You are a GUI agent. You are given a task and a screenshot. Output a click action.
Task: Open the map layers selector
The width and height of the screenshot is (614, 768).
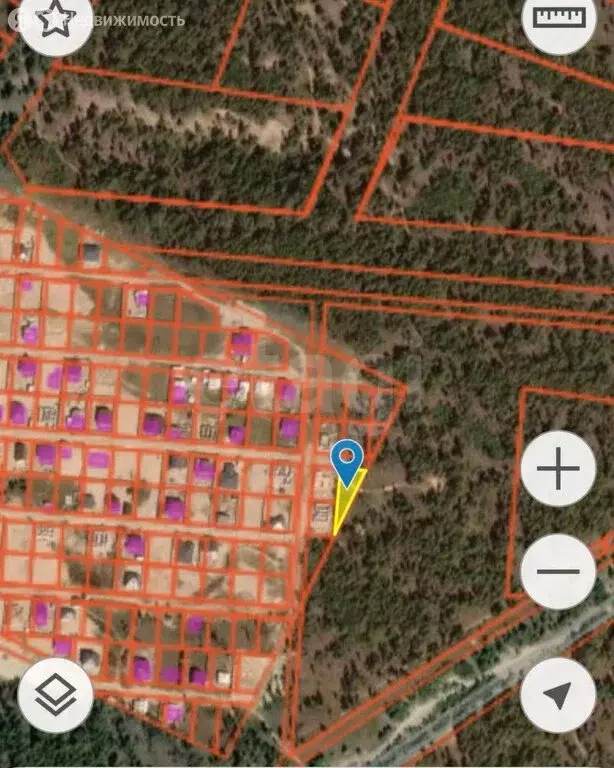click(55, 695)
